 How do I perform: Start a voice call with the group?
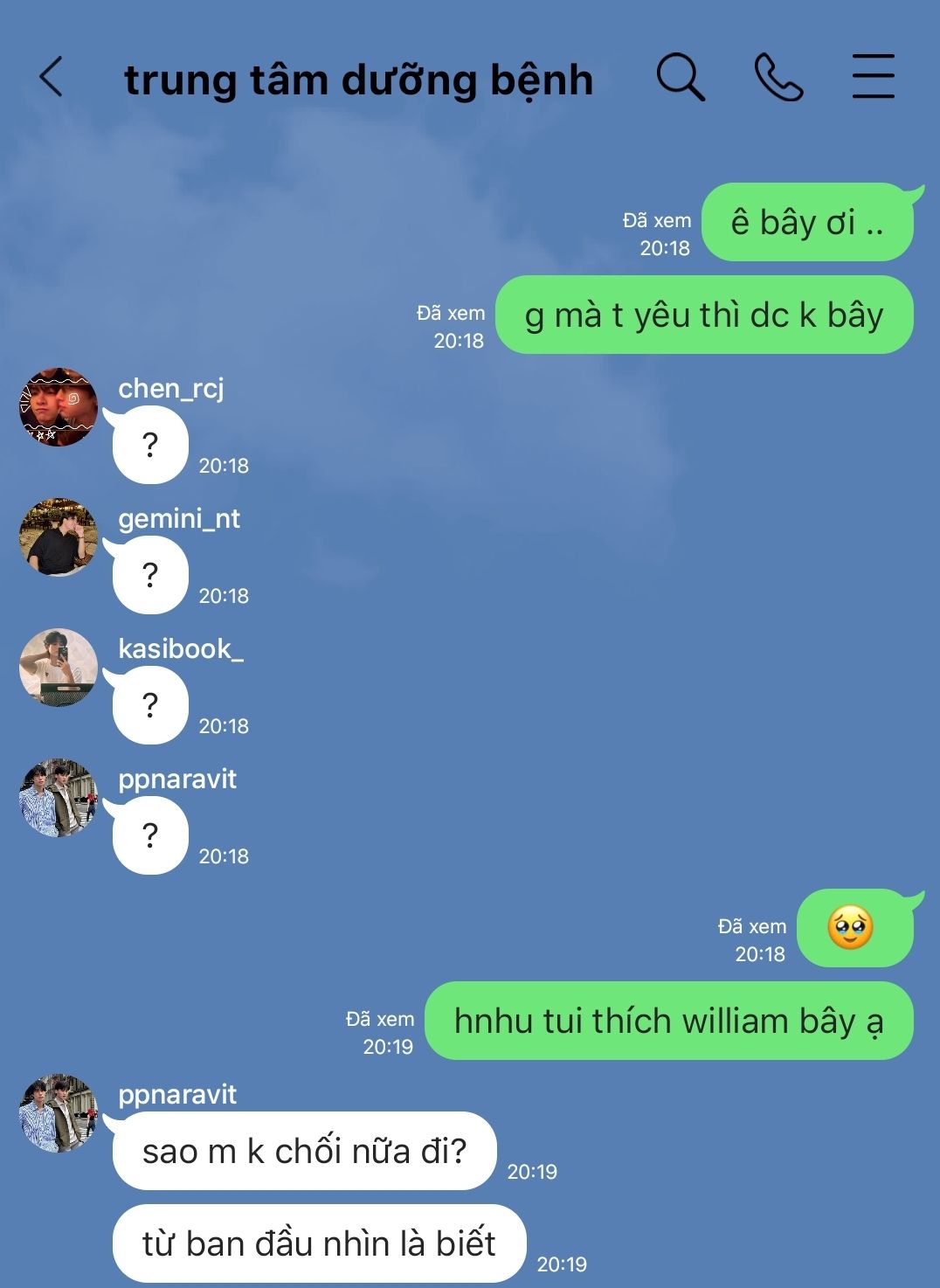coord(778,77)
